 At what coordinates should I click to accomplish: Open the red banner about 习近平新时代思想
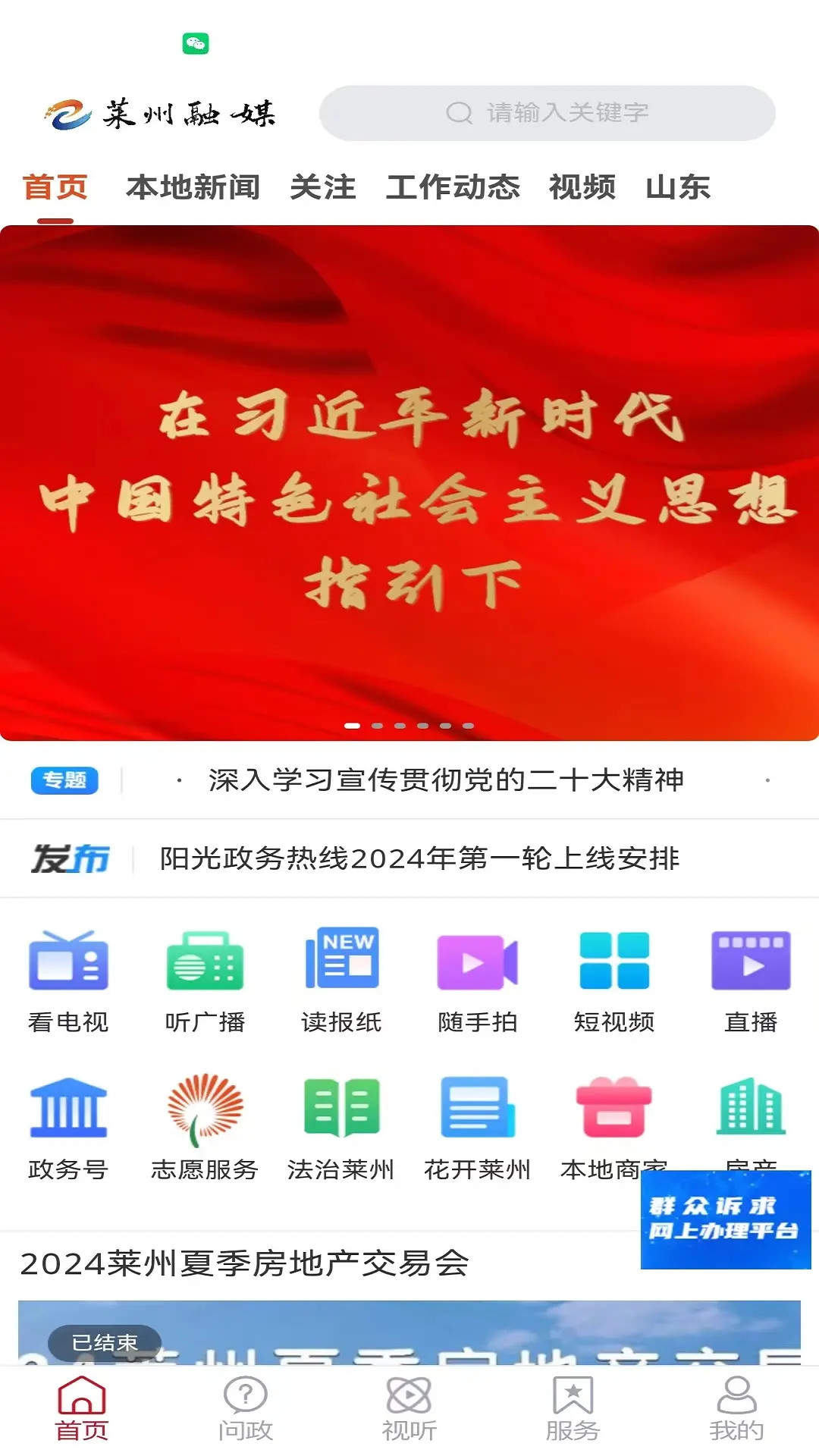[x=409, y=482]
